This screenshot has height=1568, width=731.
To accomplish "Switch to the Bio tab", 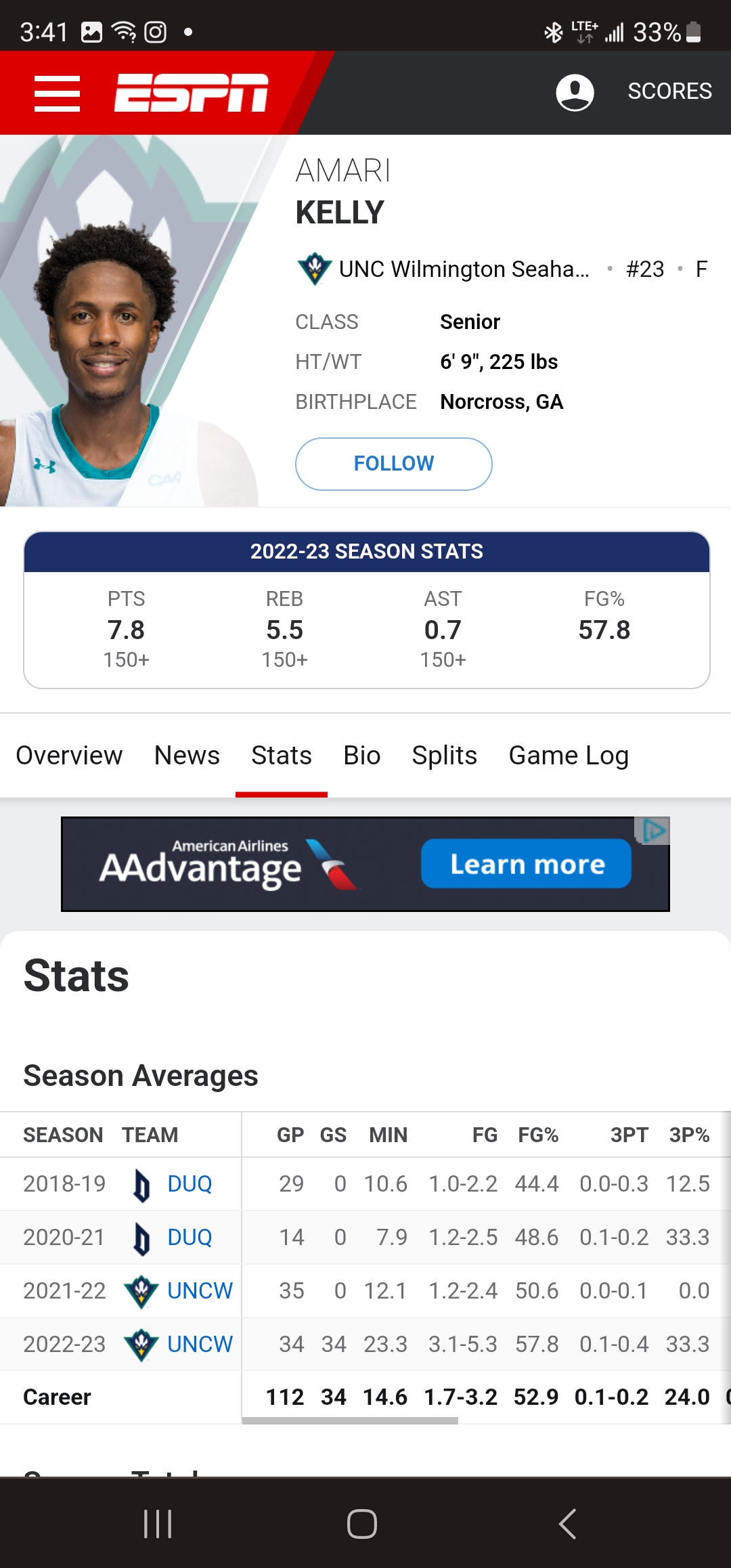I will coord(362,756).
